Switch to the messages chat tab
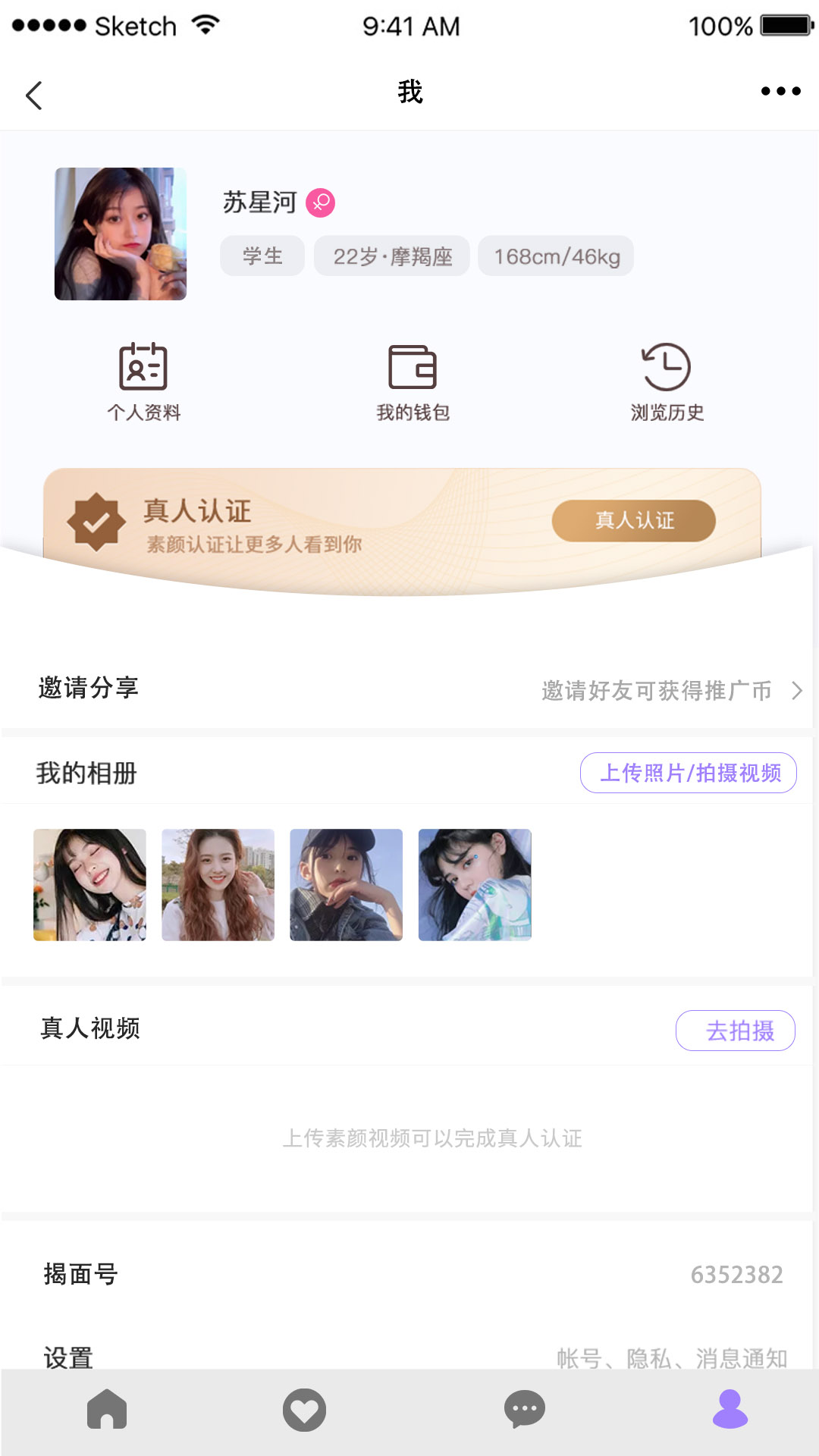 [525, 1410]
